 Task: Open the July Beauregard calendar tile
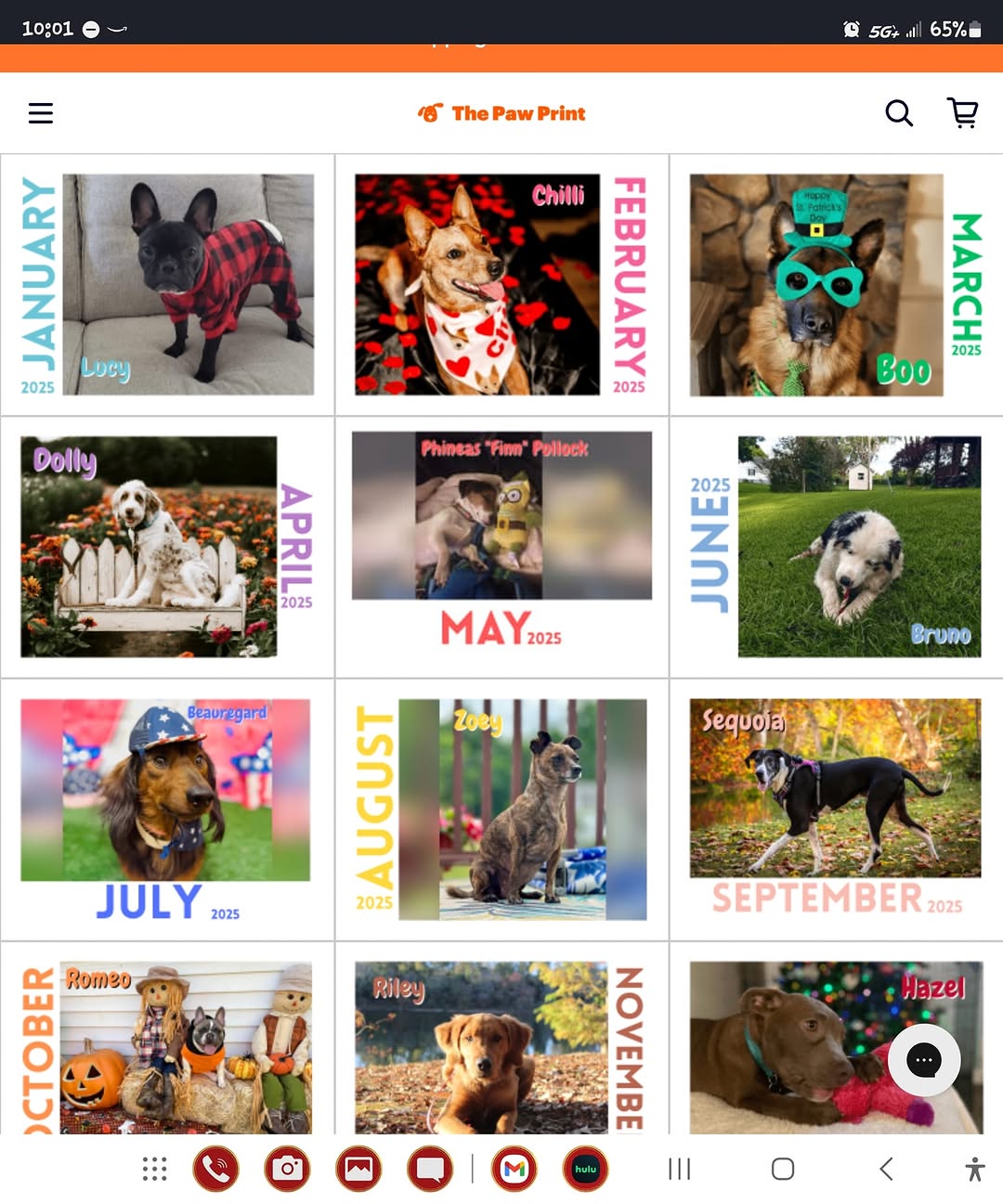167,808
